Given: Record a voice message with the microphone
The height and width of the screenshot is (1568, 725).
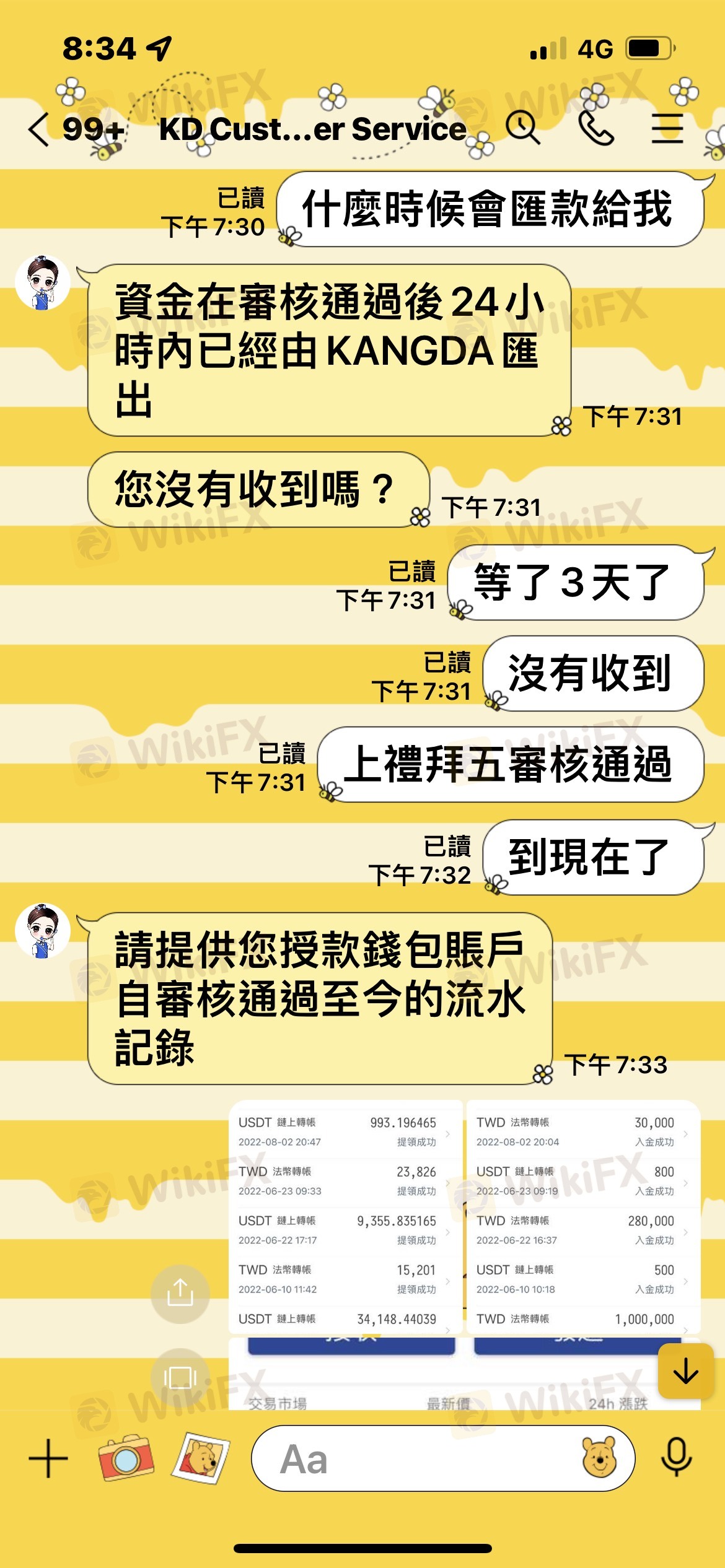Looking at the screenshot, I should tap(676, 1457).
